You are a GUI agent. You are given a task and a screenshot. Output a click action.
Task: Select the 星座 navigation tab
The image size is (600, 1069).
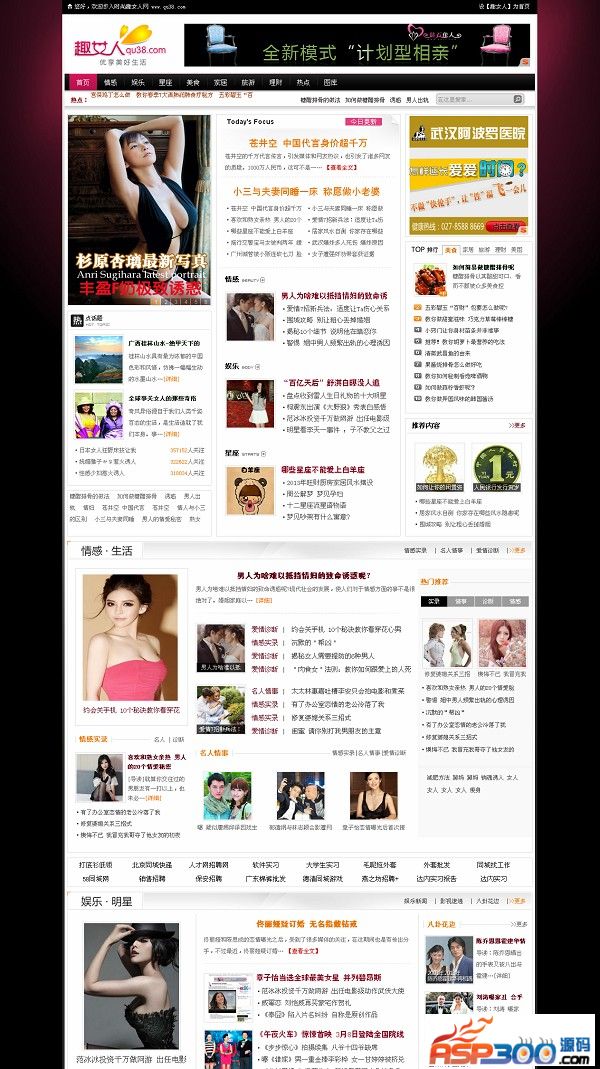[x=165, y=82]
